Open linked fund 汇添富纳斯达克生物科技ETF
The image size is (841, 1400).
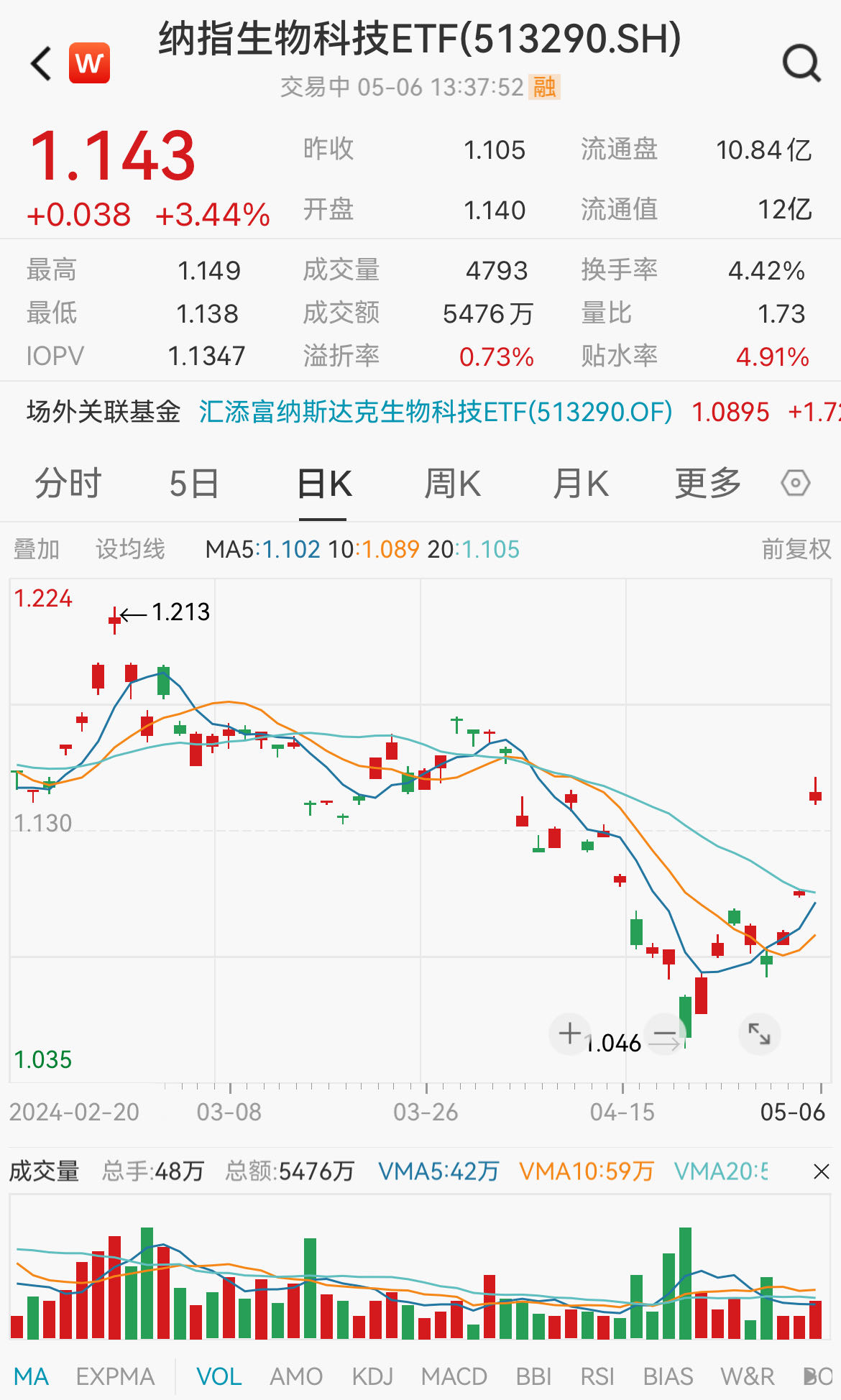436,412
